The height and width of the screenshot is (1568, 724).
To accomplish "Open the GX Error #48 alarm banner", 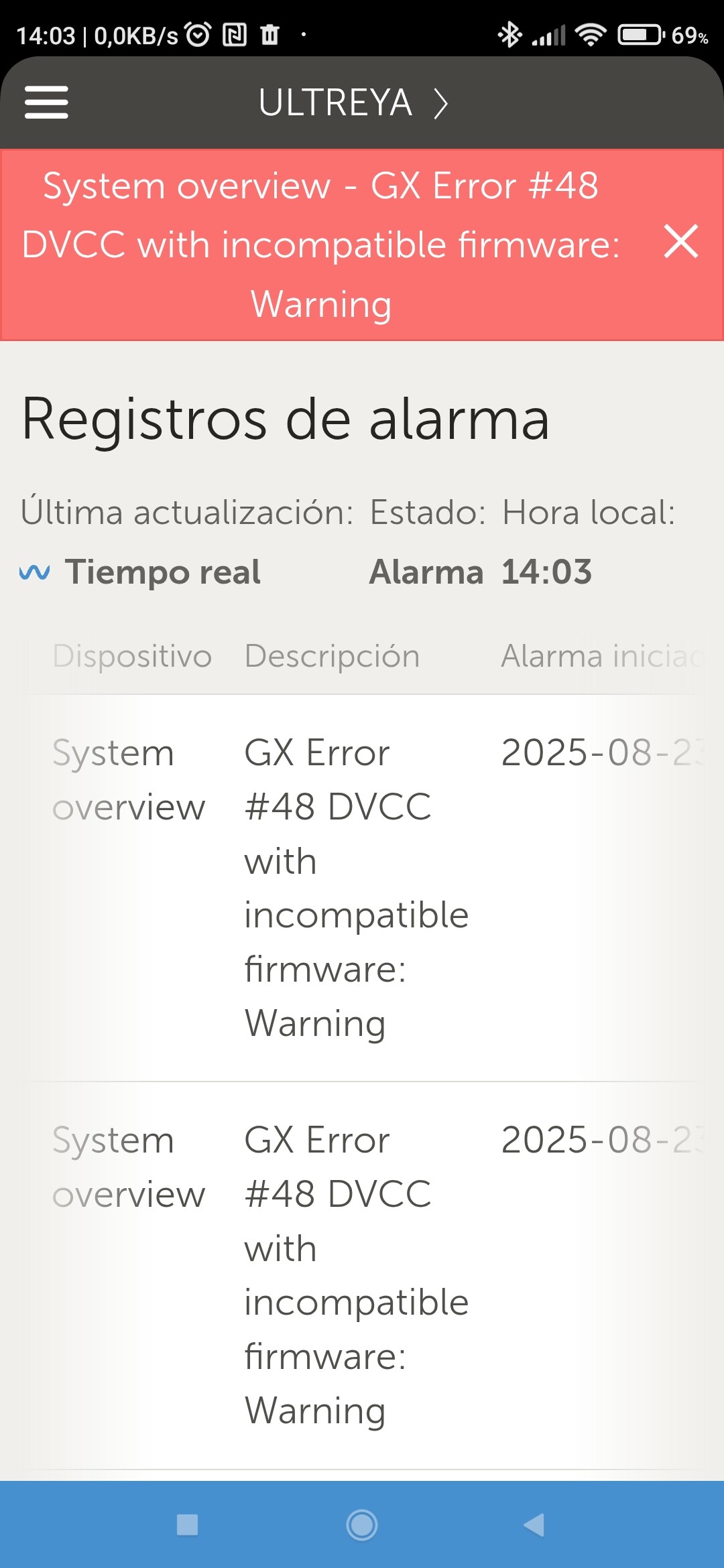I will coord(320,245).
